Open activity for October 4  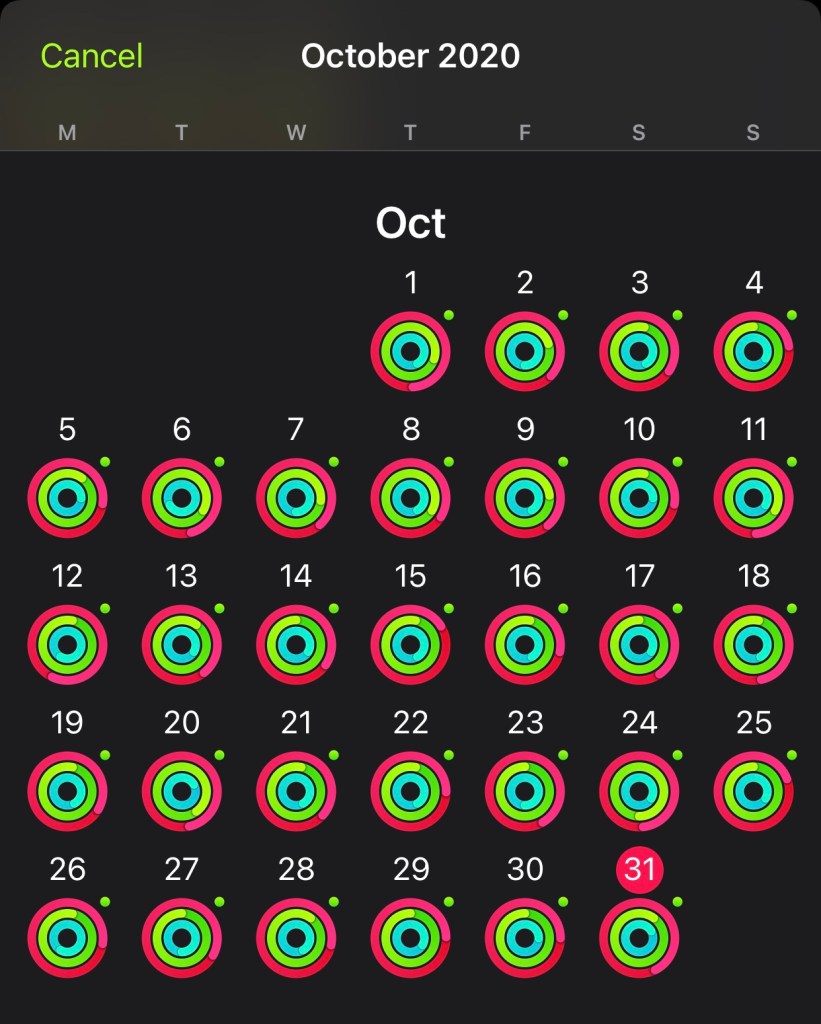(x=753, y=351)
